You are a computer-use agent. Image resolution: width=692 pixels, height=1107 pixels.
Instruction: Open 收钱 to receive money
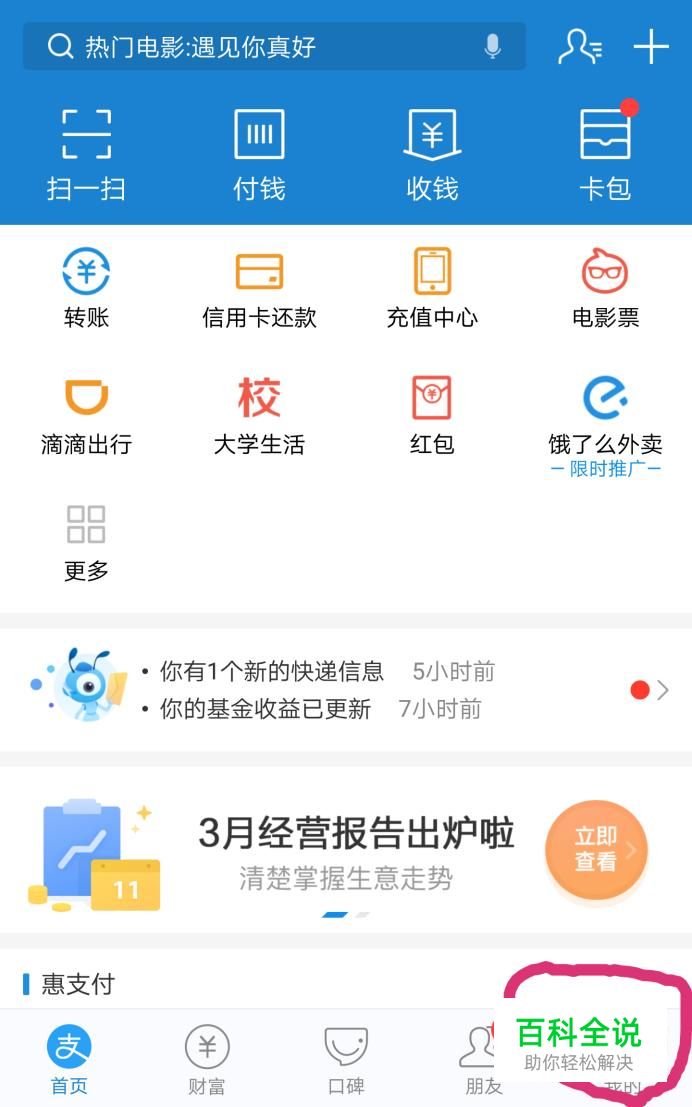pyautogui.click(x=432, y=153)
